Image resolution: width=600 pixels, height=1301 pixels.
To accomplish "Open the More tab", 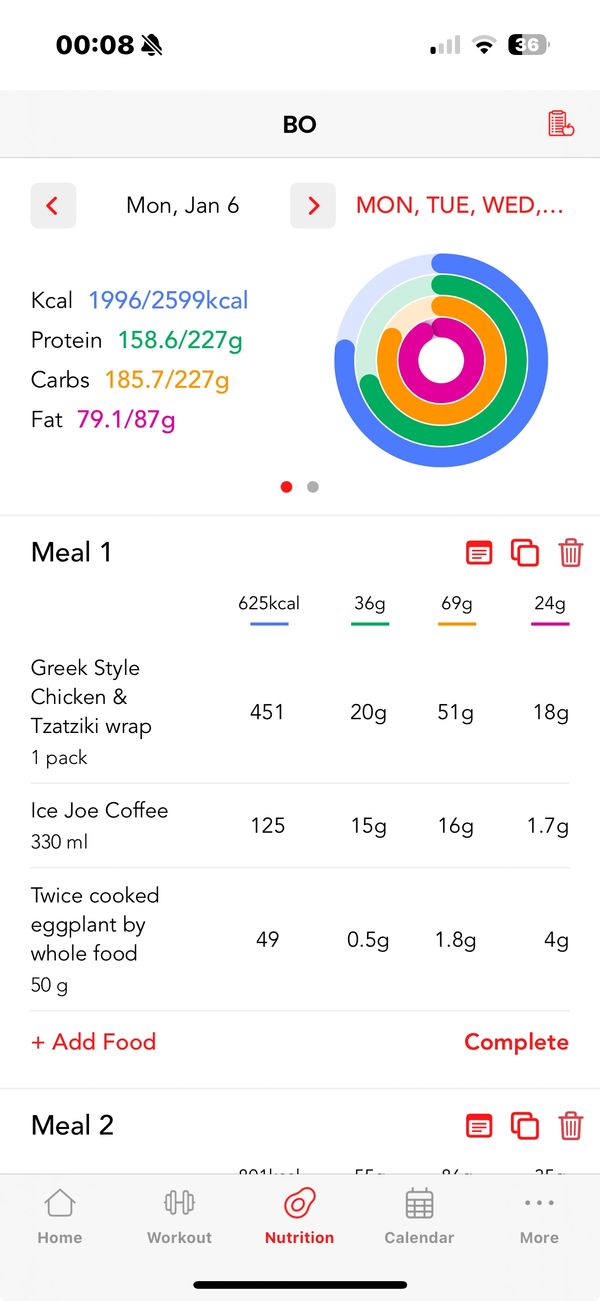I will click(x=539, y=1217).
